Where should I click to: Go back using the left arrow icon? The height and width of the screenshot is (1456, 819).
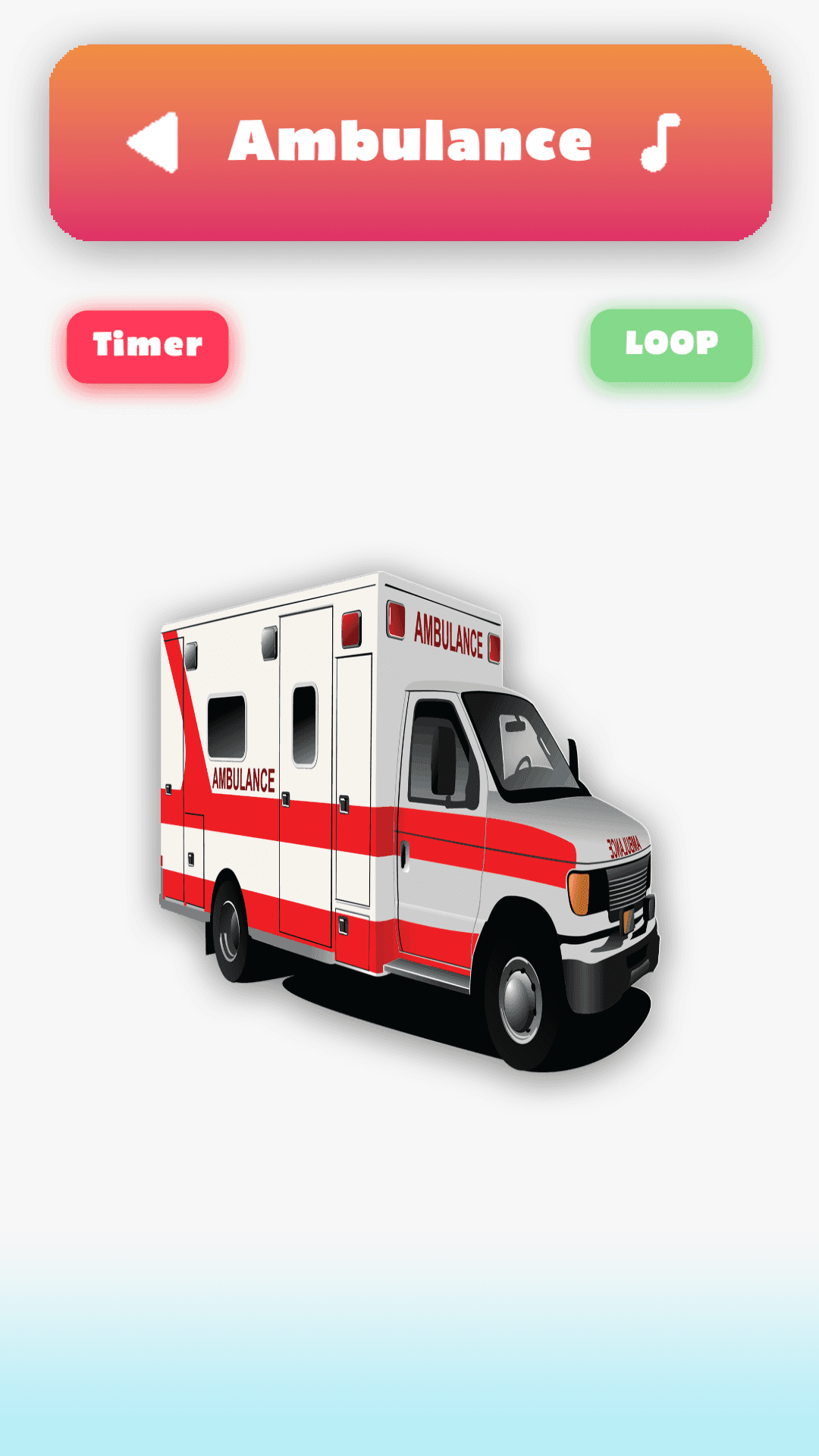[x=155, y=143]
